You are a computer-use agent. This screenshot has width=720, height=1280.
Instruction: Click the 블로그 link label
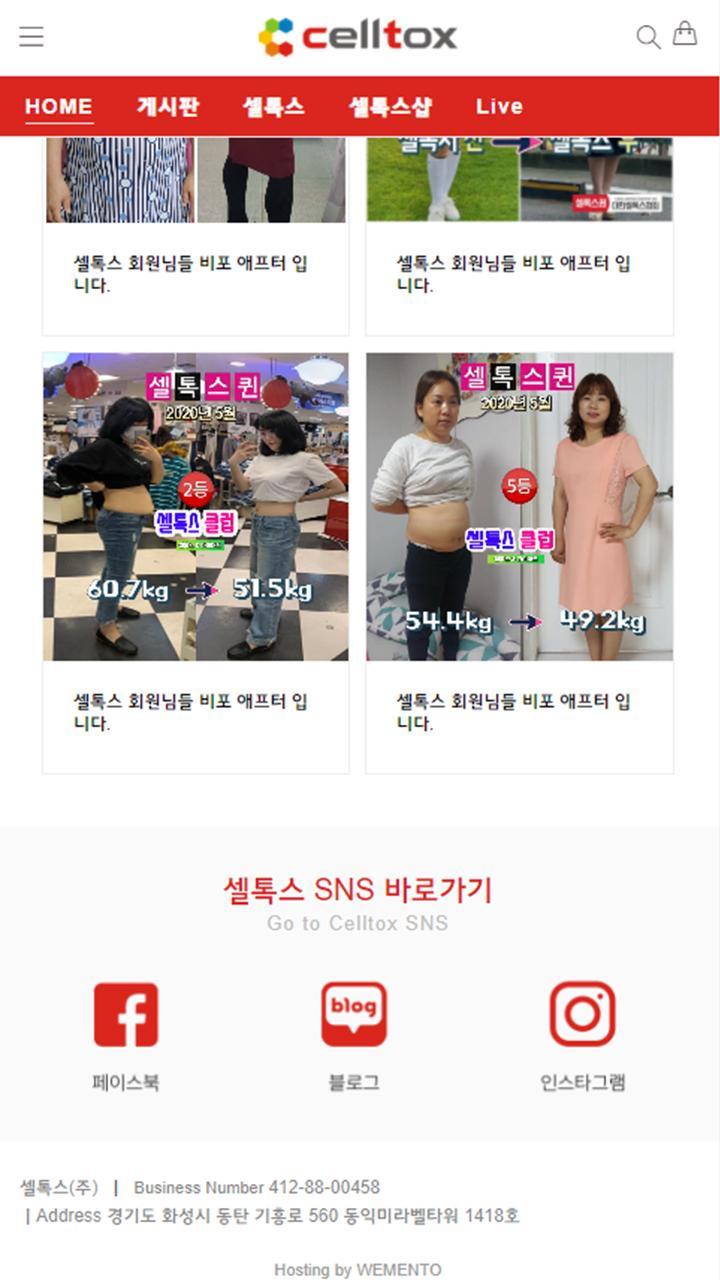[354, 1082]
